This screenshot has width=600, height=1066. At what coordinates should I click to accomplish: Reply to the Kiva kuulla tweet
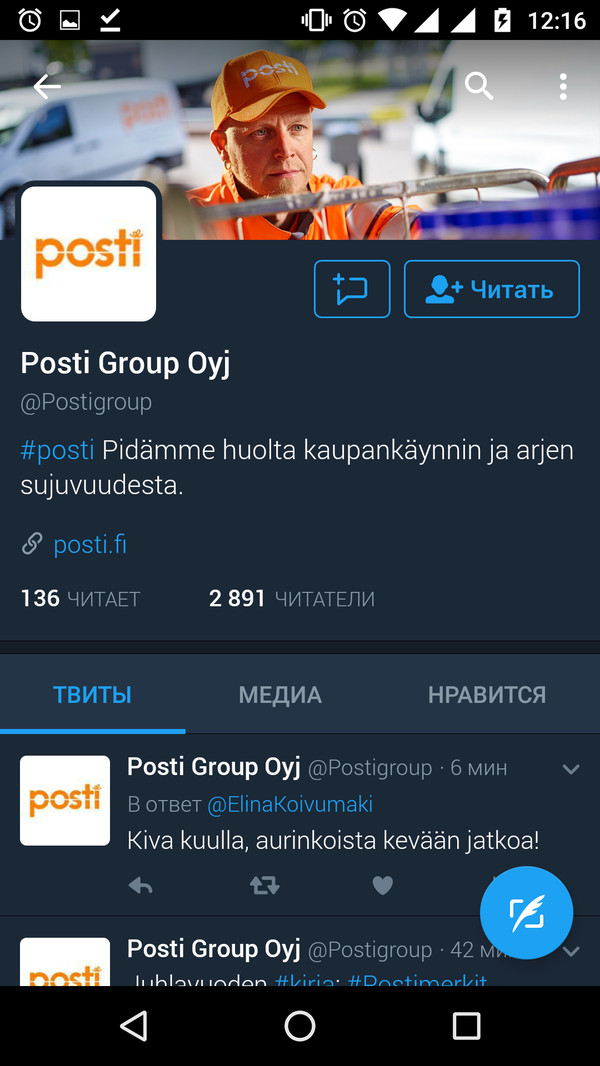pyautogui.click(x=141, y=885)
